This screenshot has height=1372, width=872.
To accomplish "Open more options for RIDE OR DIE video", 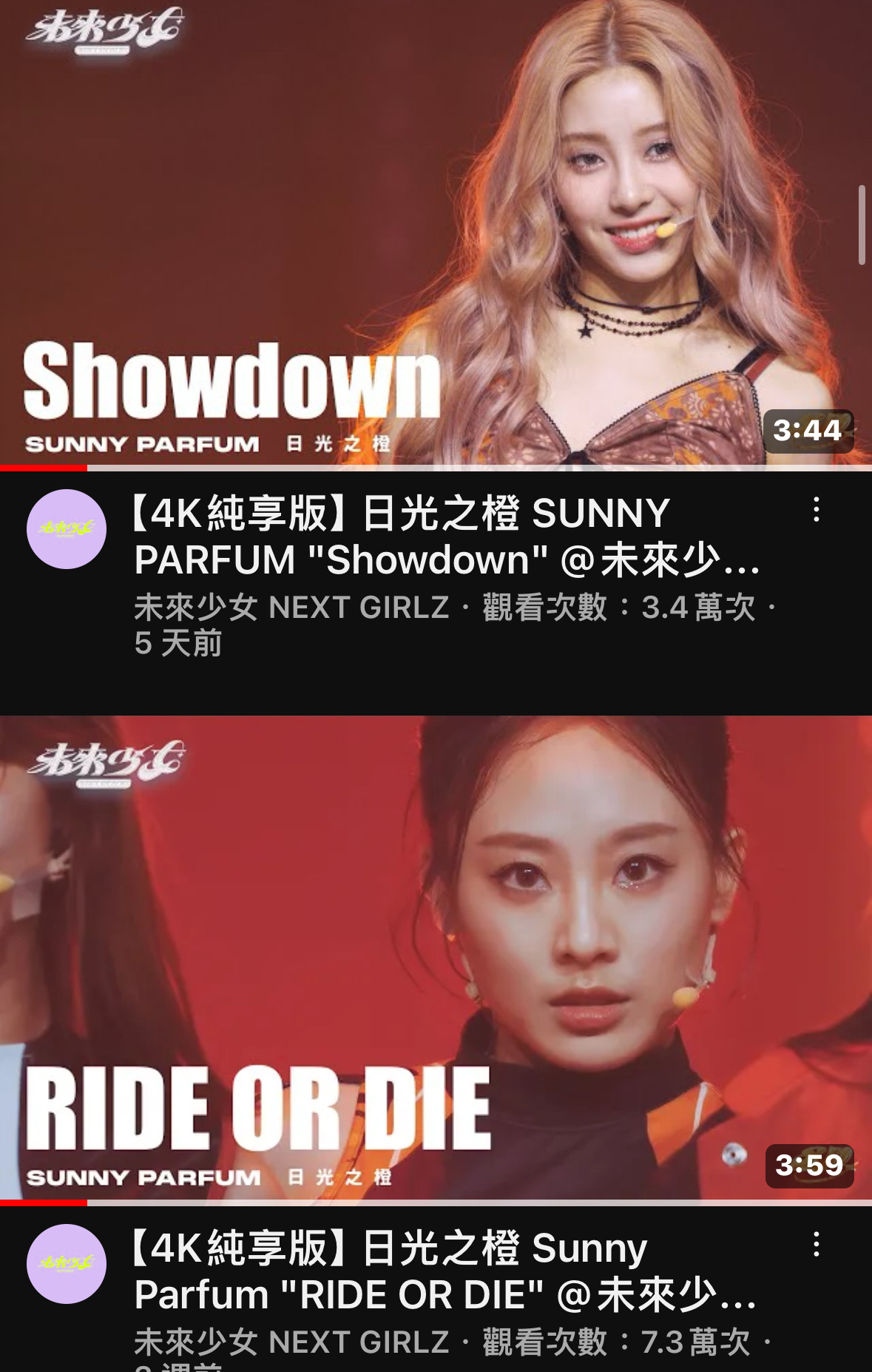I will point(816,1245).
